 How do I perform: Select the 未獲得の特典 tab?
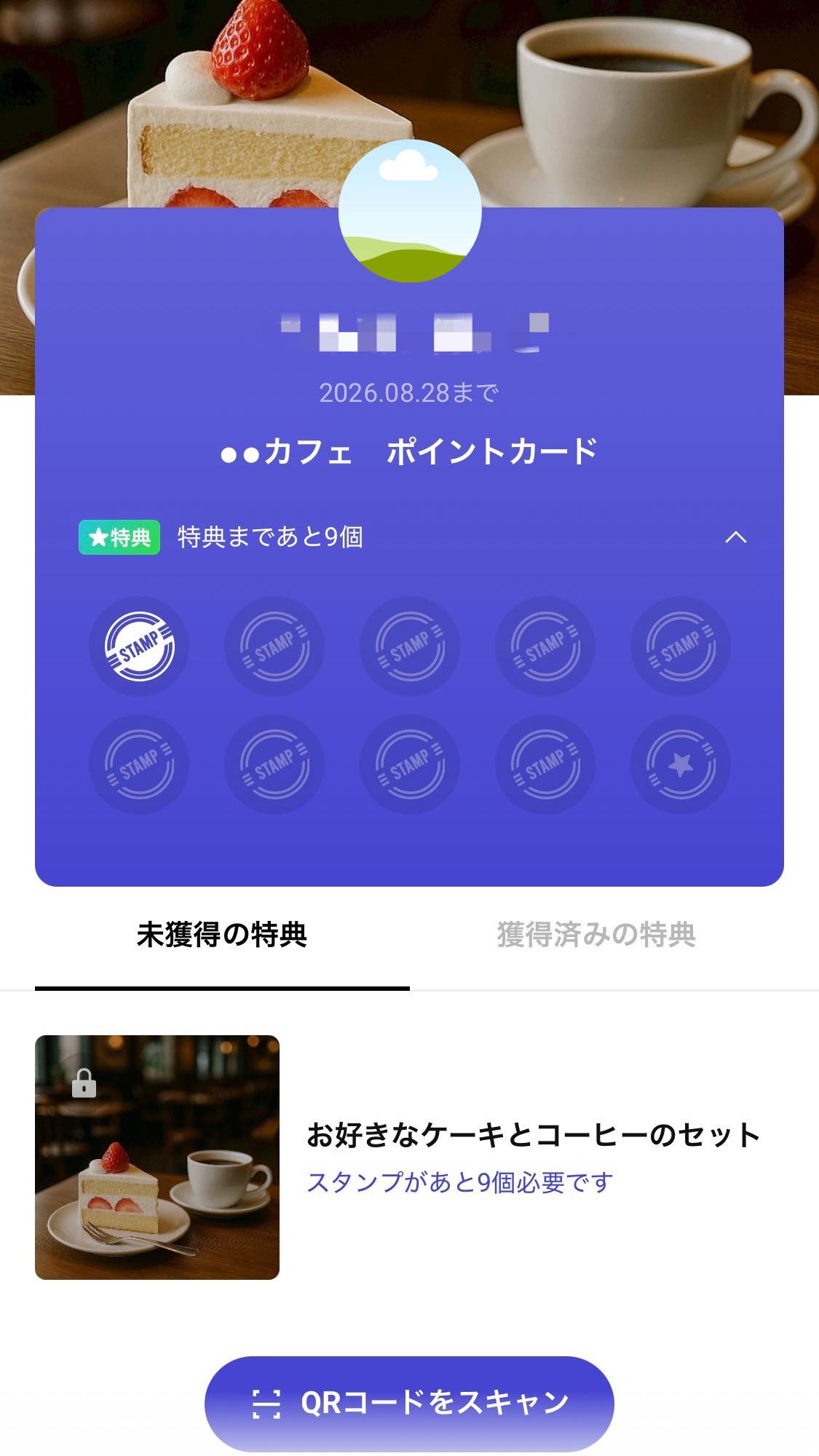click(222, 935)
